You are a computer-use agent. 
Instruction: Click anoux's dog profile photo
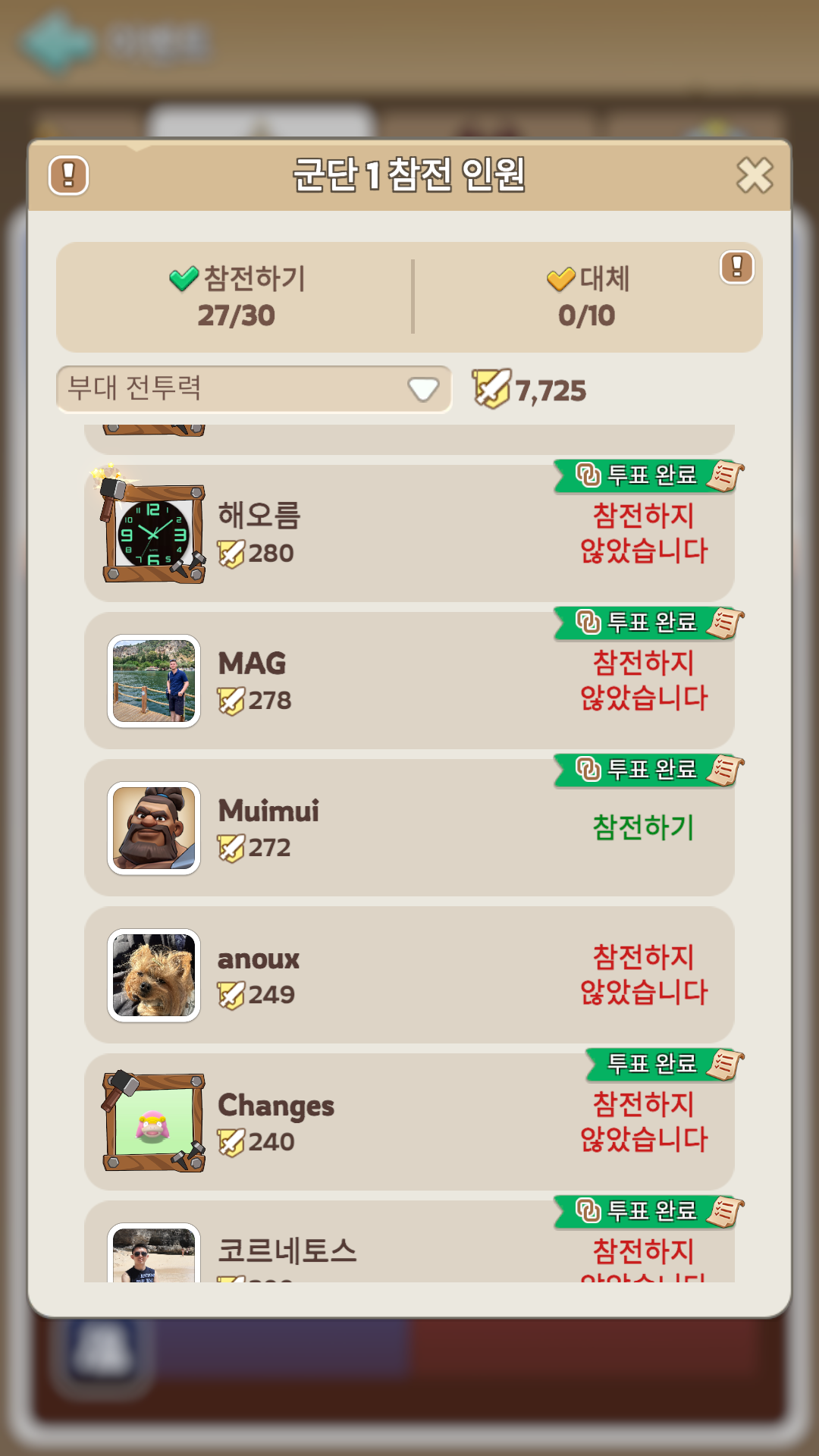(x=154, y=975)
